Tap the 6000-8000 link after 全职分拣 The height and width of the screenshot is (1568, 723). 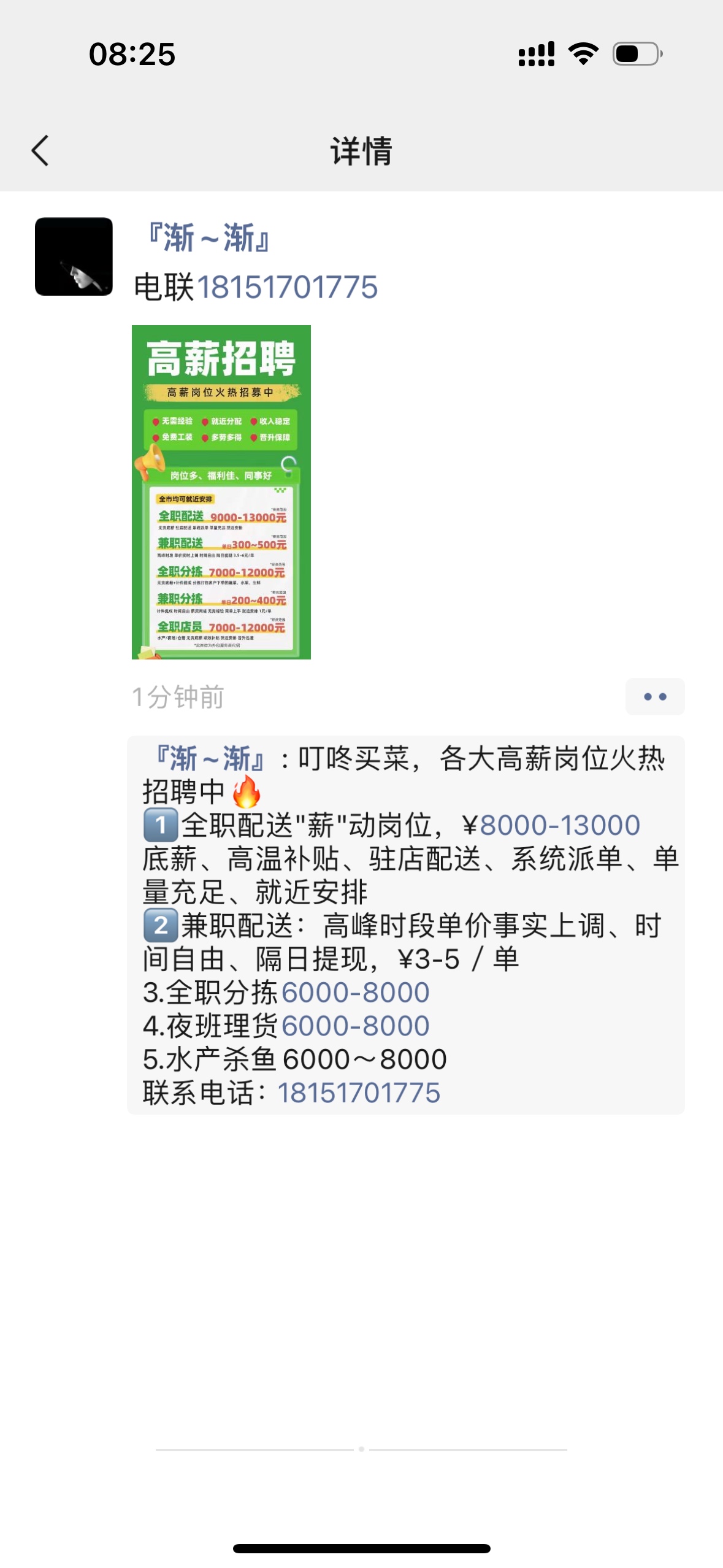356,993
